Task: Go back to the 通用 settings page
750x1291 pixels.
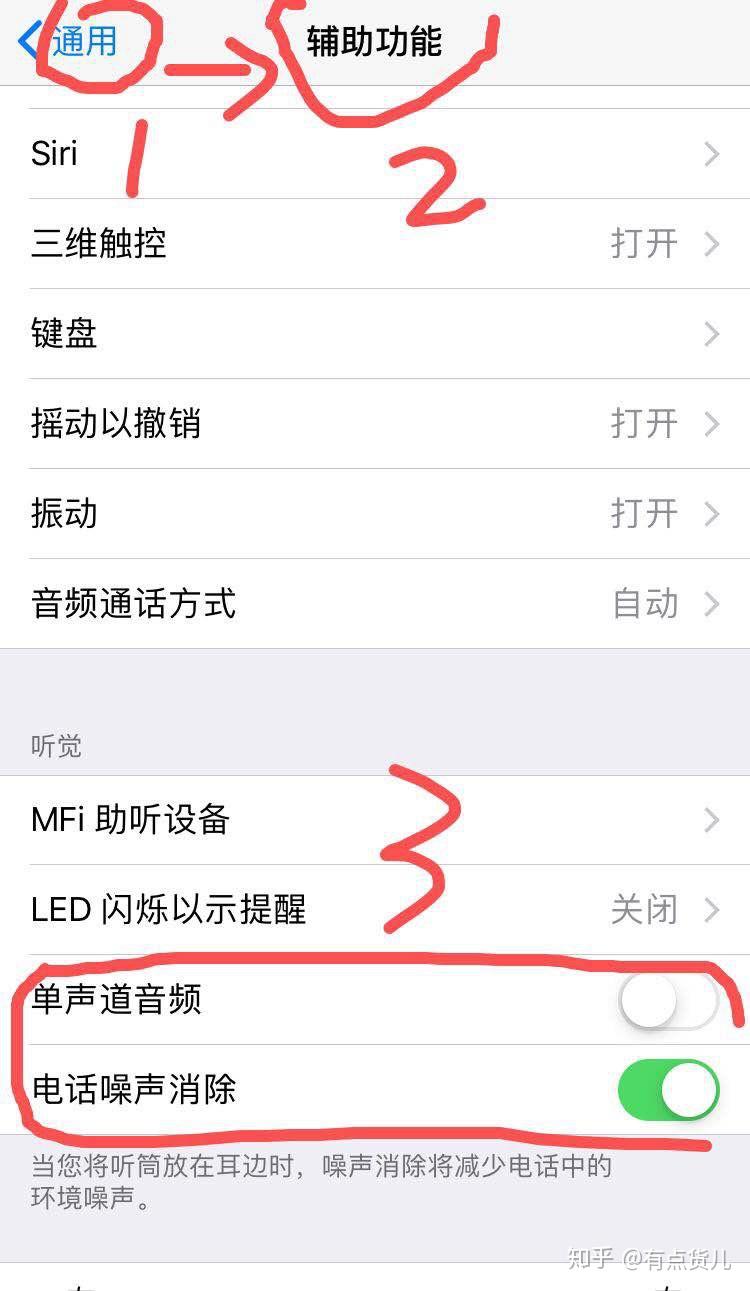Action: click(x=70, y=42)
